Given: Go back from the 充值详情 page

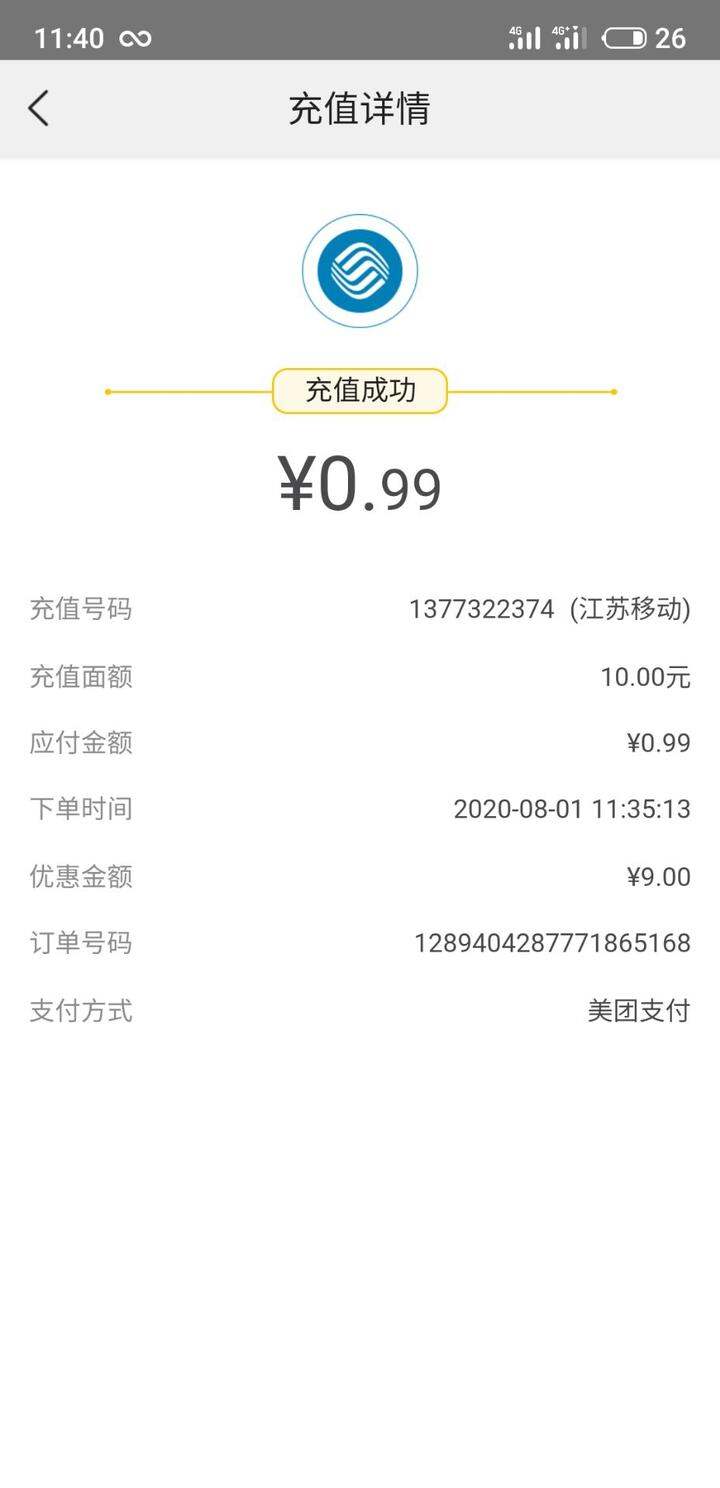Looking at the screenshot, I should (38, 108).
